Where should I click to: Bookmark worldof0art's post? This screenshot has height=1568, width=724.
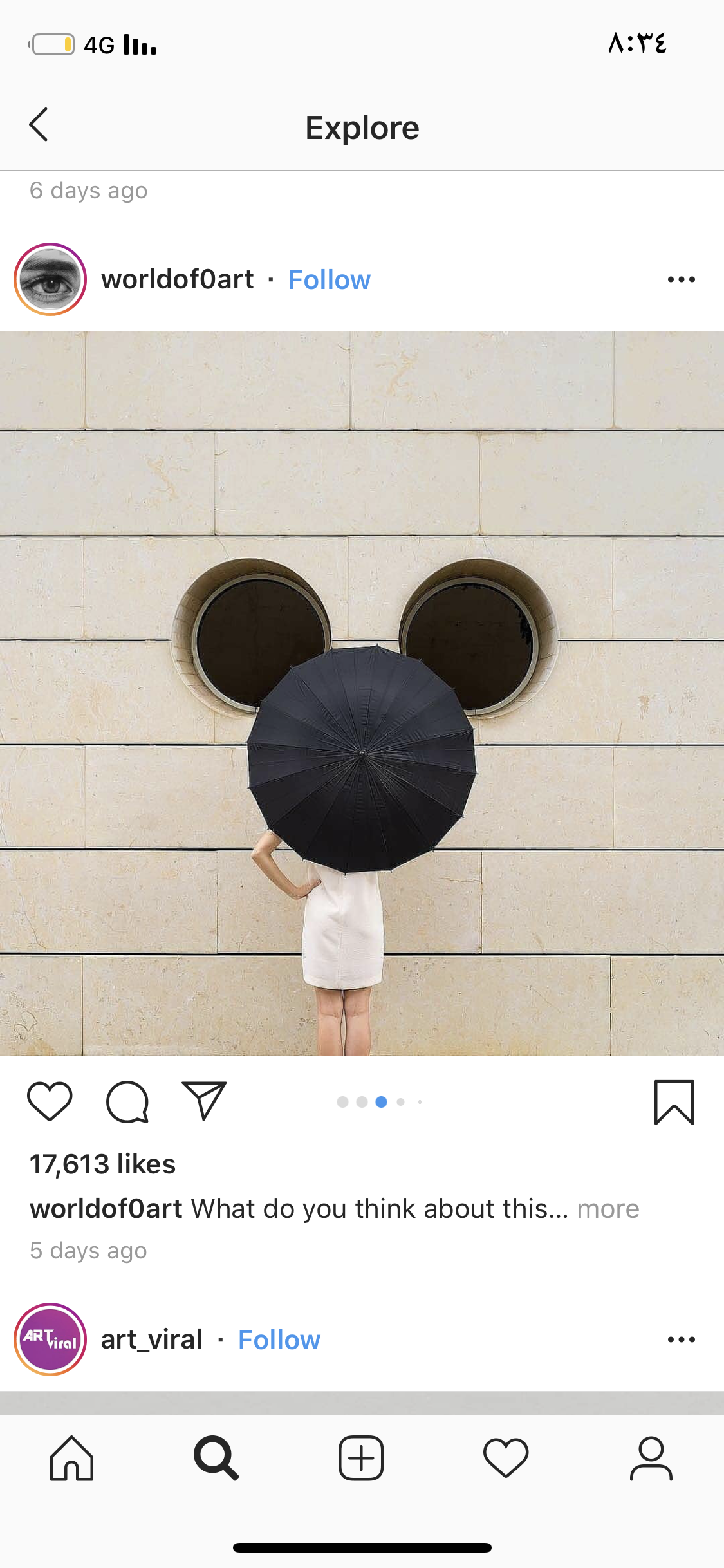(674, 1102)
